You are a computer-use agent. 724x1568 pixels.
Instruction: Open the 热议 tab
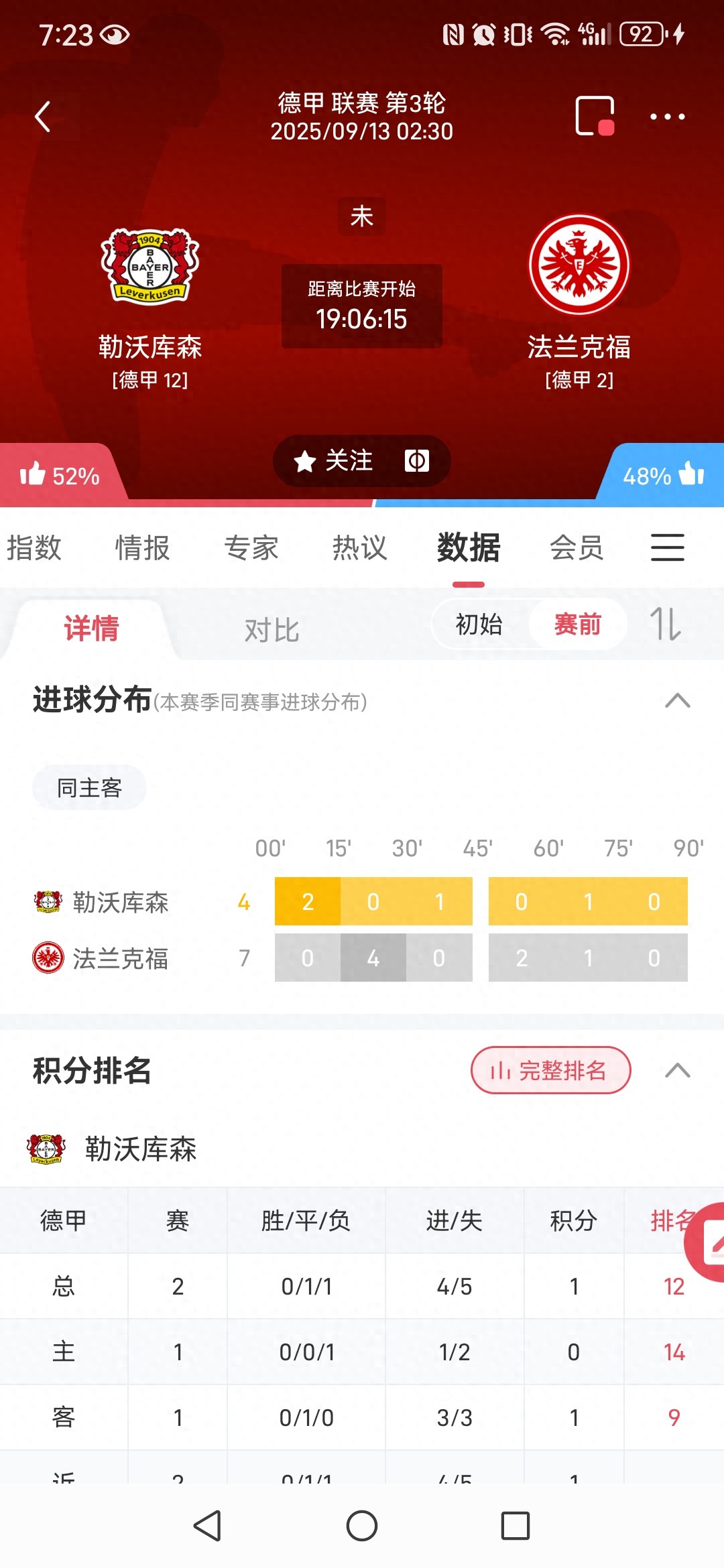359,547
